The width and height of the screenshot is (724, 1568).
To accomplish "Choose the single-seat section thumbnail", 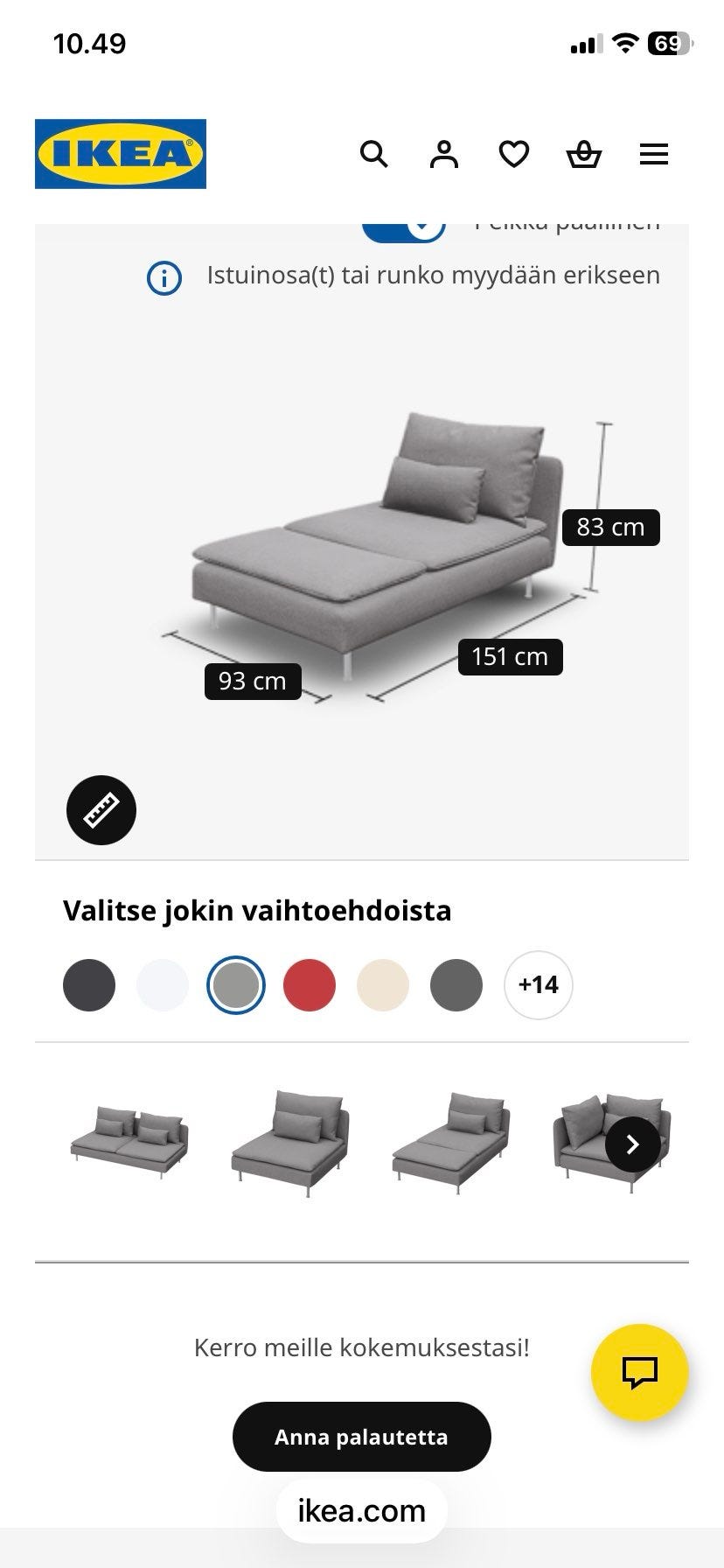I will pos(290,1143).
